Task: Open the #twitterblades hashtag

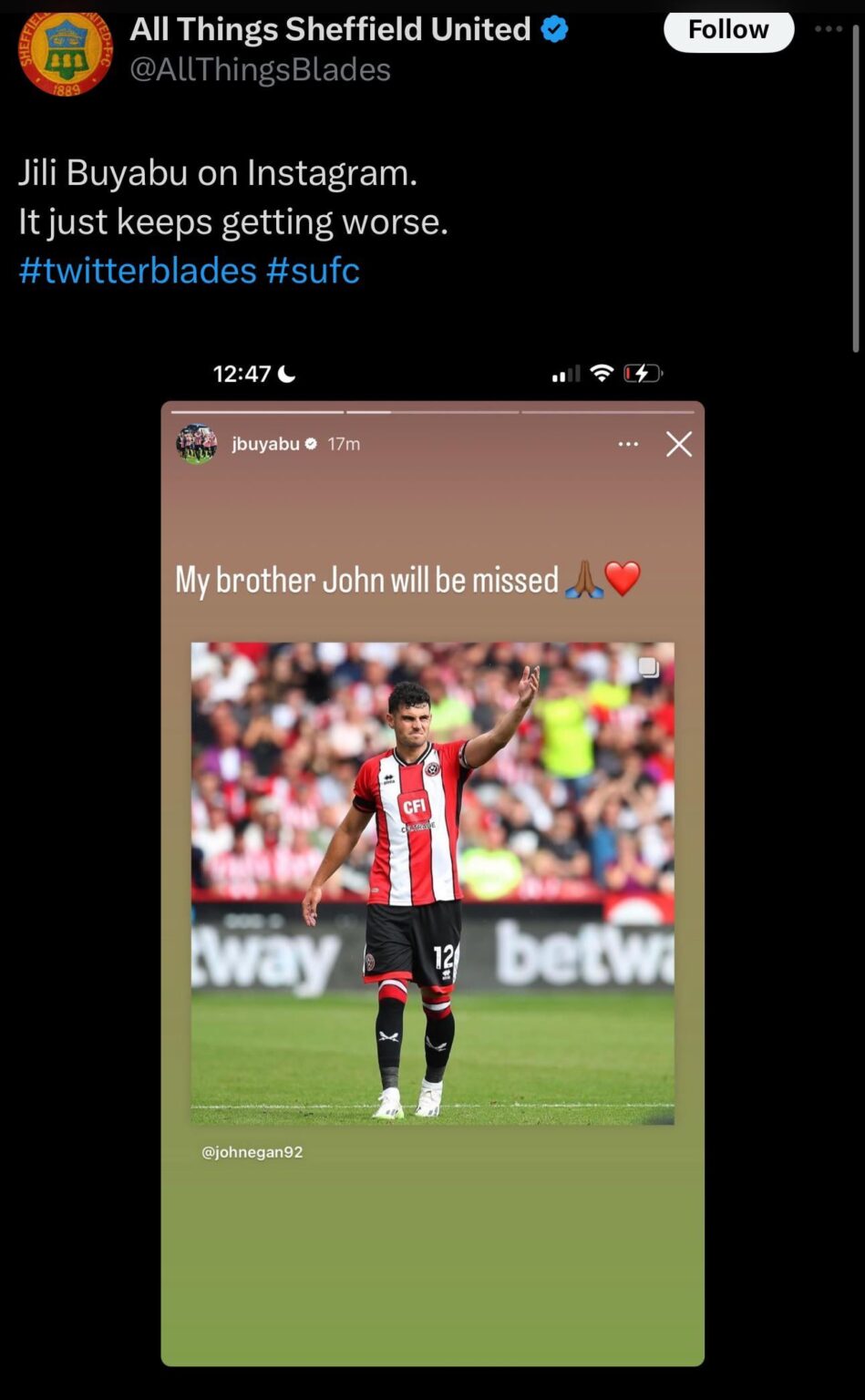Action: click(x=137, y=270)
